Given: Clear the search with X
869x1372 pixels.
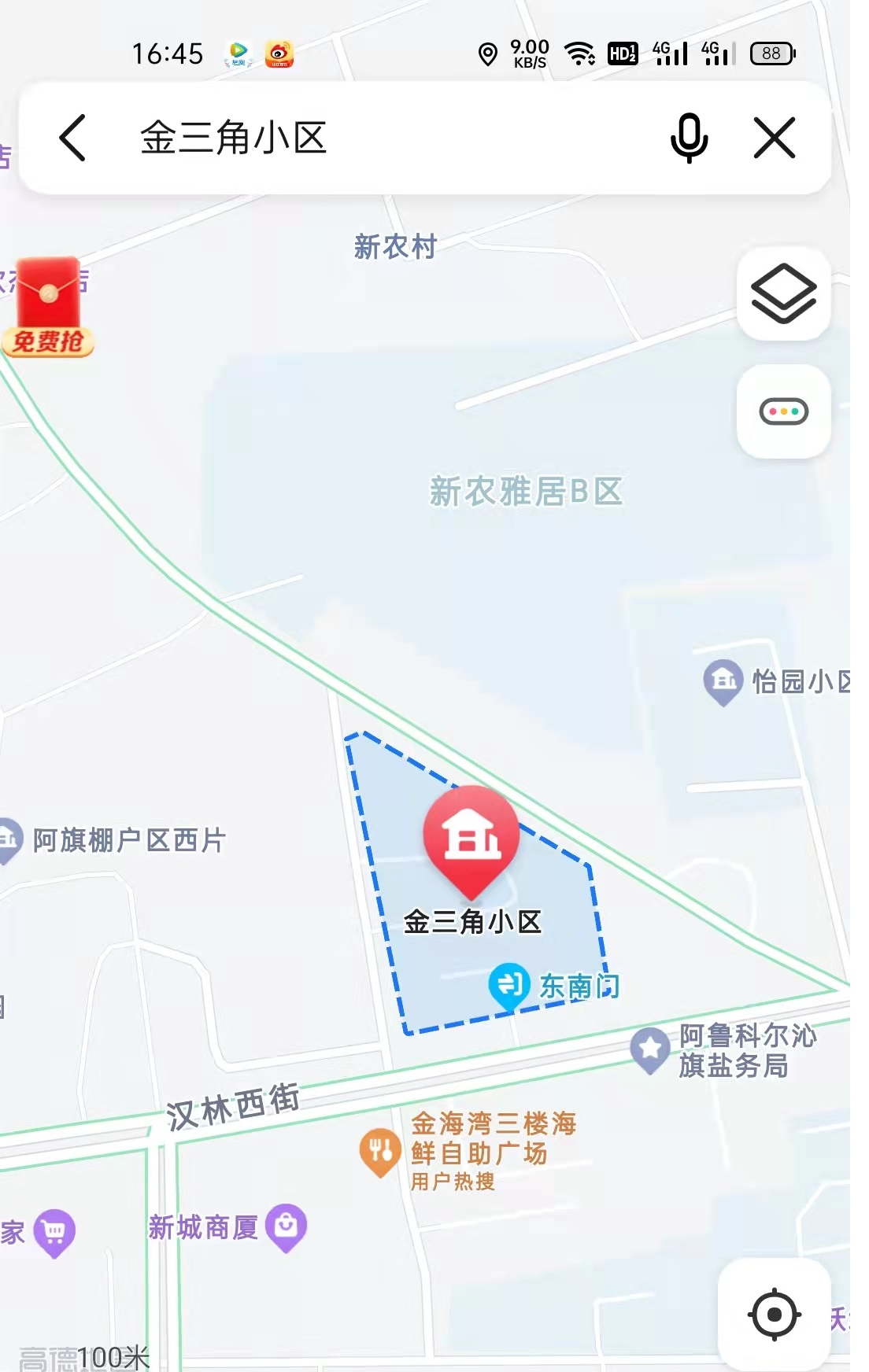Looking at the screenshot, I should tap(775, 138).
